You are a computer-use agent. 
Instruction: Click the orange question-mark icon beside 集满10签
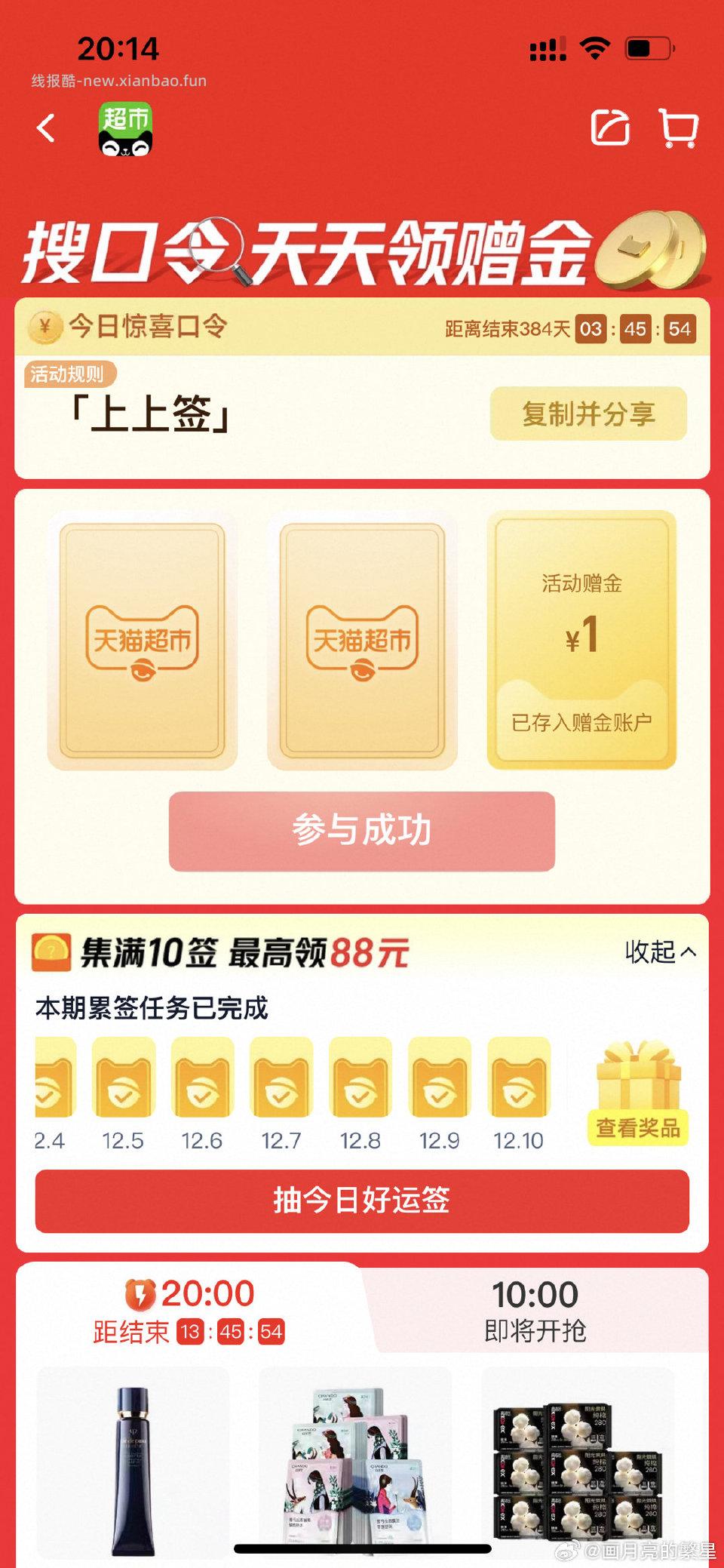[49, 952]
